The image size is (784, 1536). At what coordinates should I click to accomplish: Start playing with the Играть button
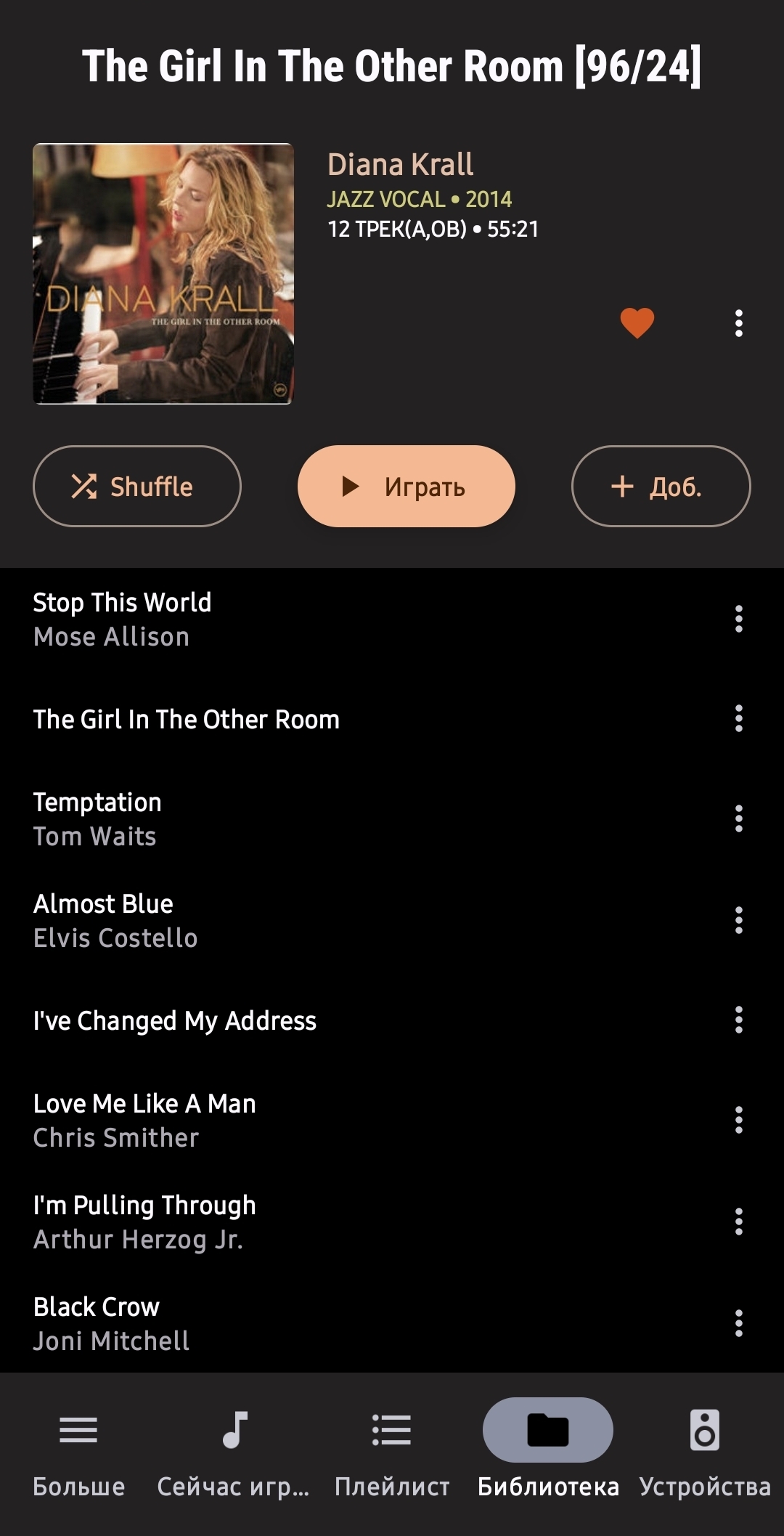(406, 486)
